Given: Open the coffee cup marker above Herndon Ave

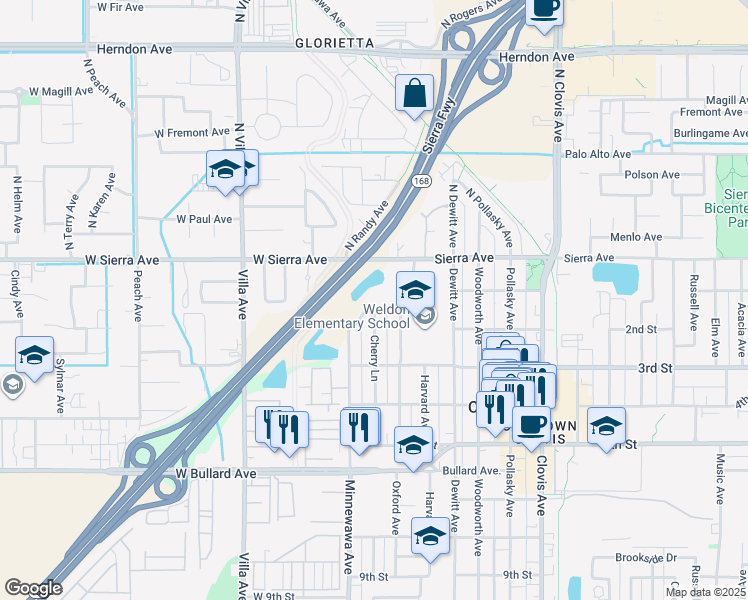Looking at the screenshot, I should tap(544, 9).
